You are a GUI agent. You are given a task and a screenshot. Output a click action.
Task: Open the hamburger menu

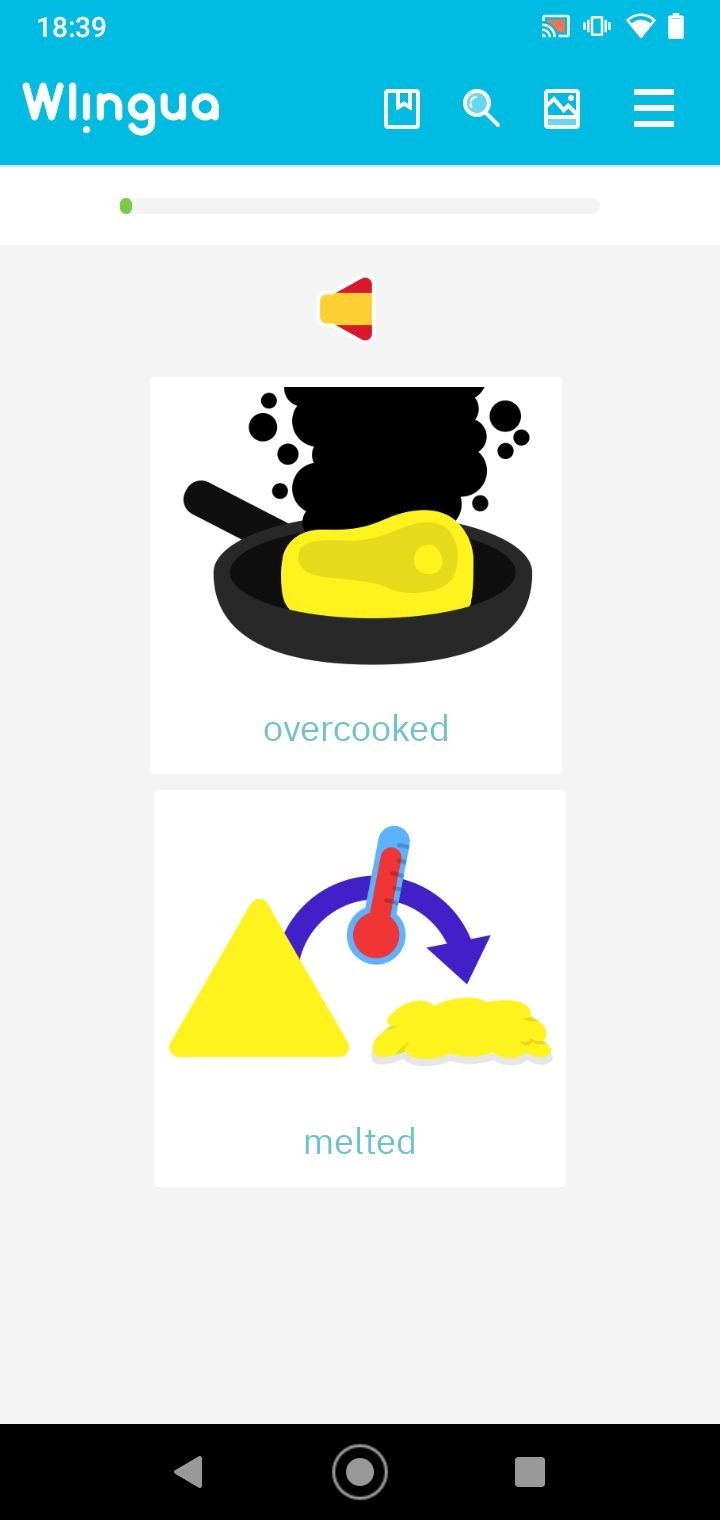tap(654, 109)
